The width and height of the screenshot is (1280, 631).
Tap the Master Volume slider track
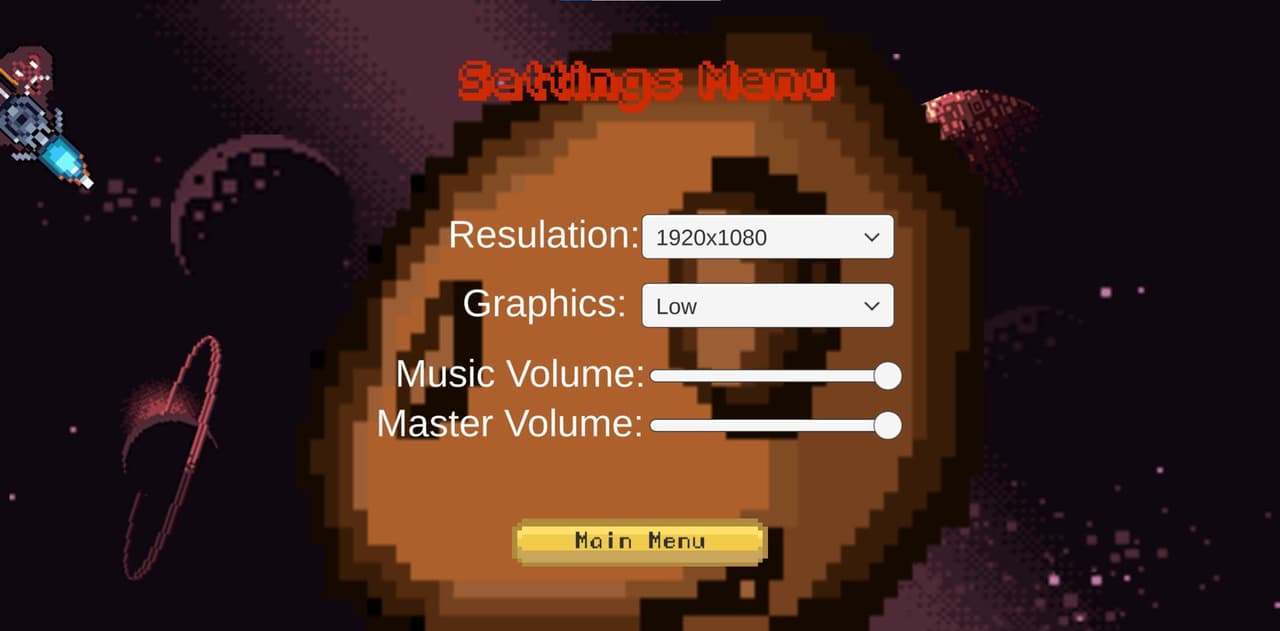point(775,425)
